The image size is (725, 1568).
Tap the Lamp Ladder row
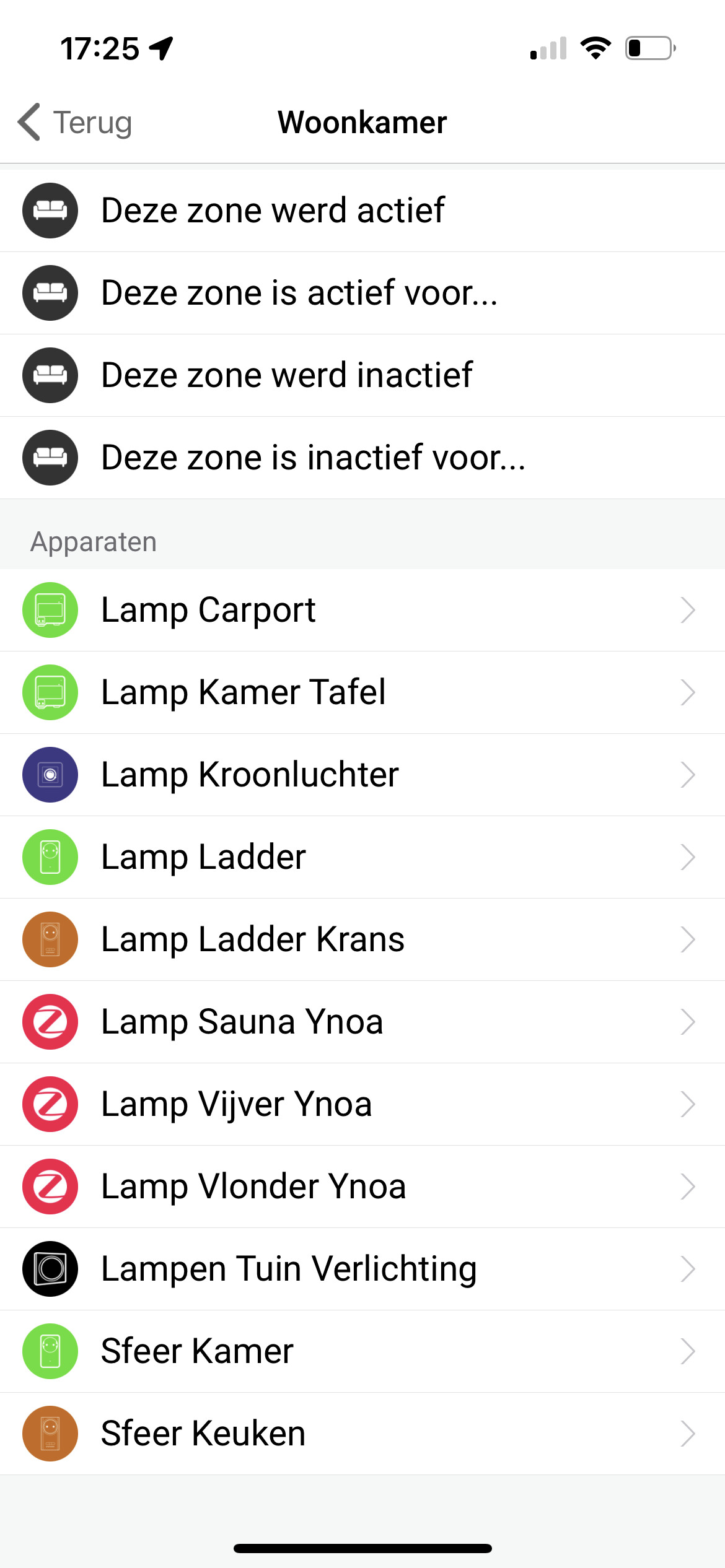[x=362, y=857]
